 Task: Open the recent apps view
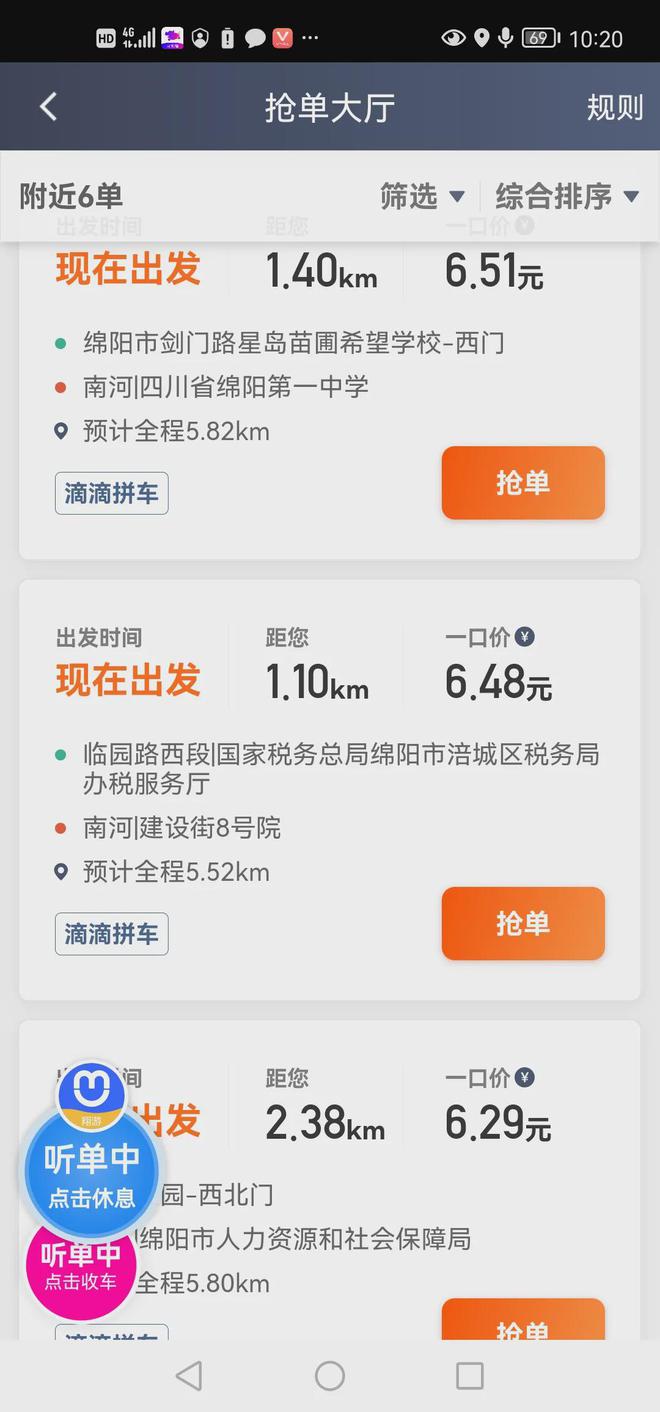point(469,1376)
